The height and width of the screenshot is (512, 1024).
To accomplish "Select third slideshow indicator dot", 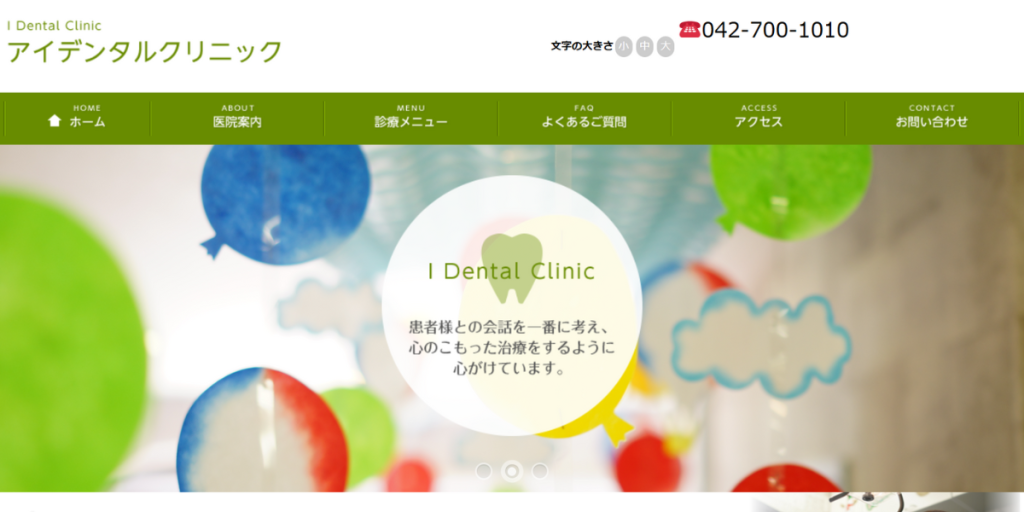I will point(539,470).
